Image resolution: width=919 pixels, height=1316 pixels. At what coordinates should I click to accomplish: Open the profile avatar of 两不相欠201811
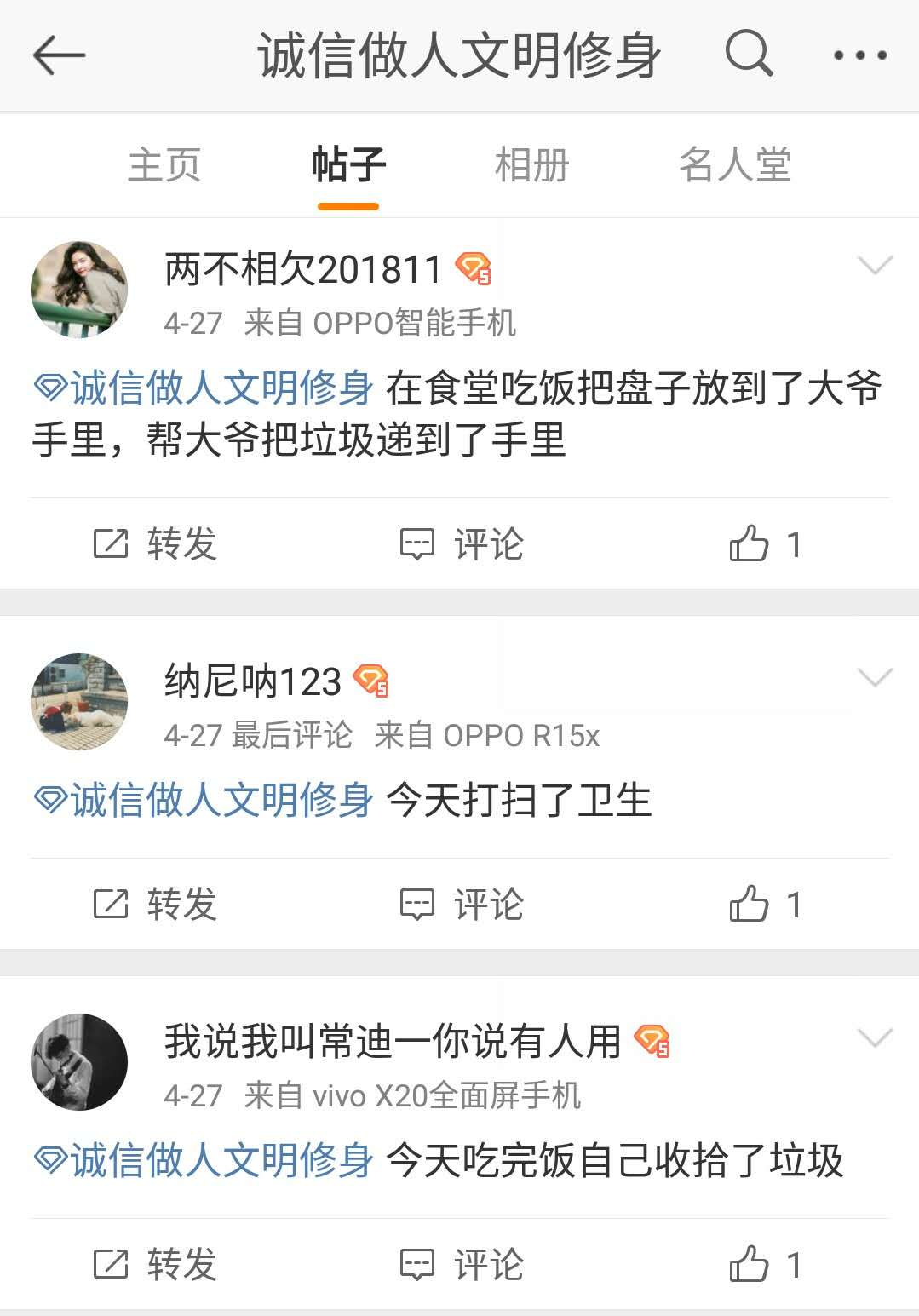click(79, 290)
